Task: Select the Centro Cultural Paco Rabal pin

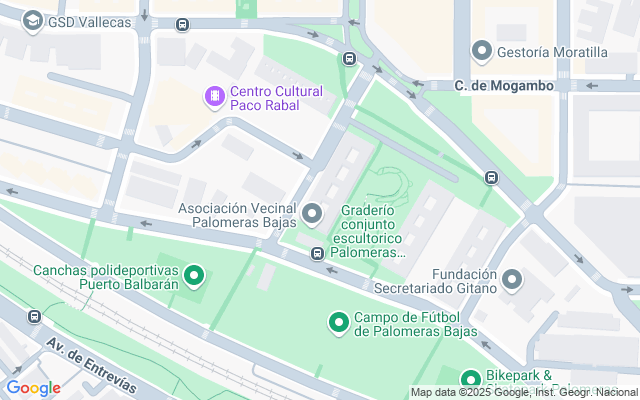Action: coord(215,97)
